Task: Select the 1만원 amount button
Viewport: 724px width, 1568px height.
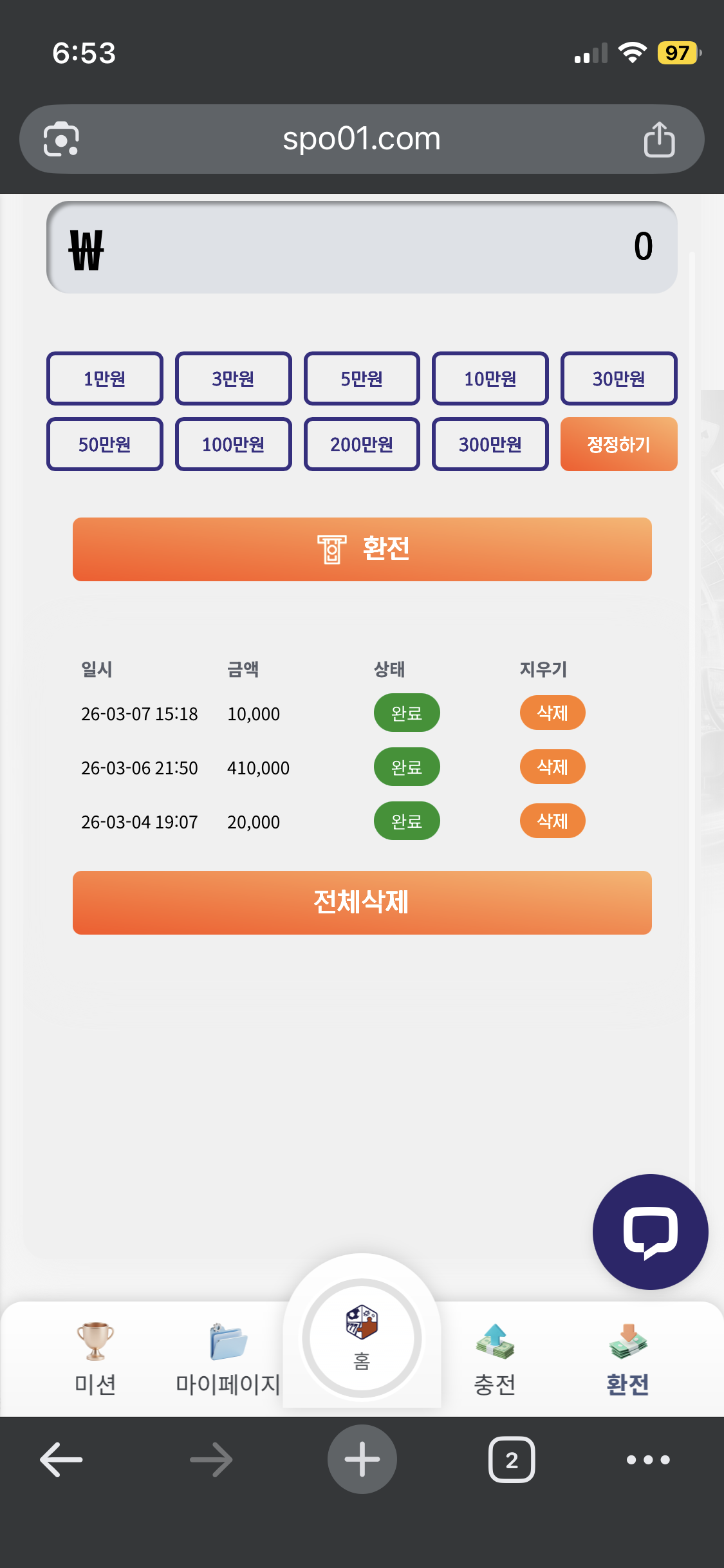Action: [104, 378]
